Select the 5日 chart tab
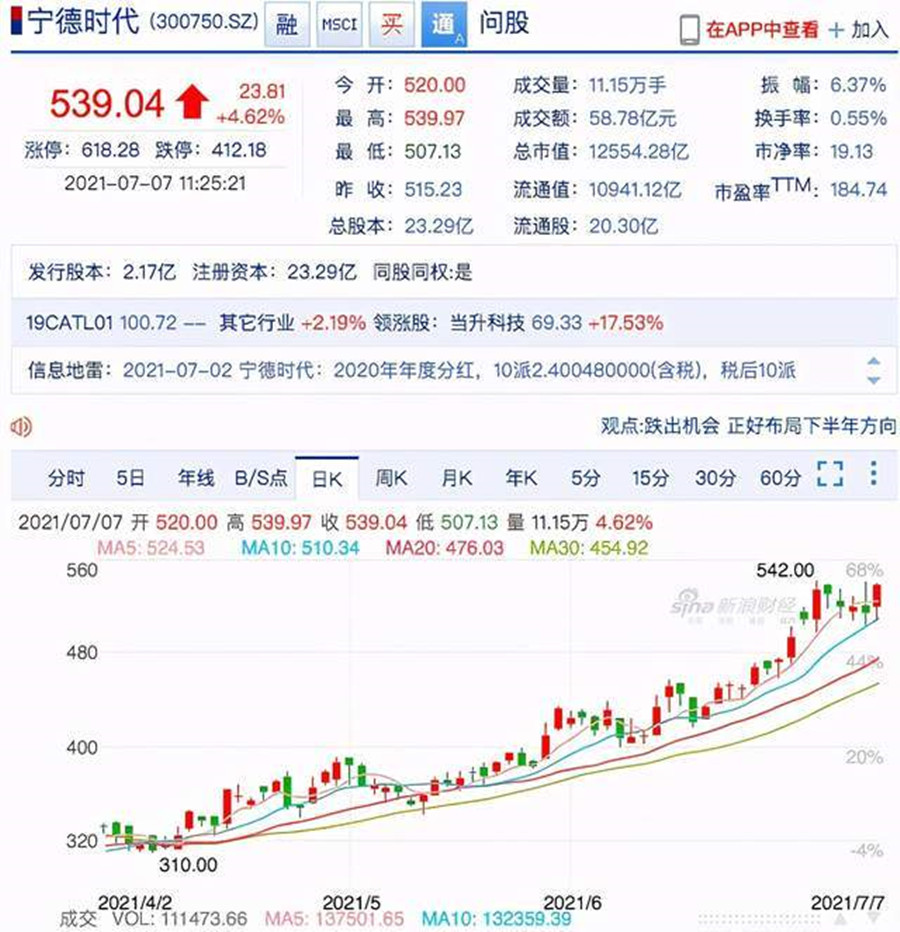 (x=130, y=478)
